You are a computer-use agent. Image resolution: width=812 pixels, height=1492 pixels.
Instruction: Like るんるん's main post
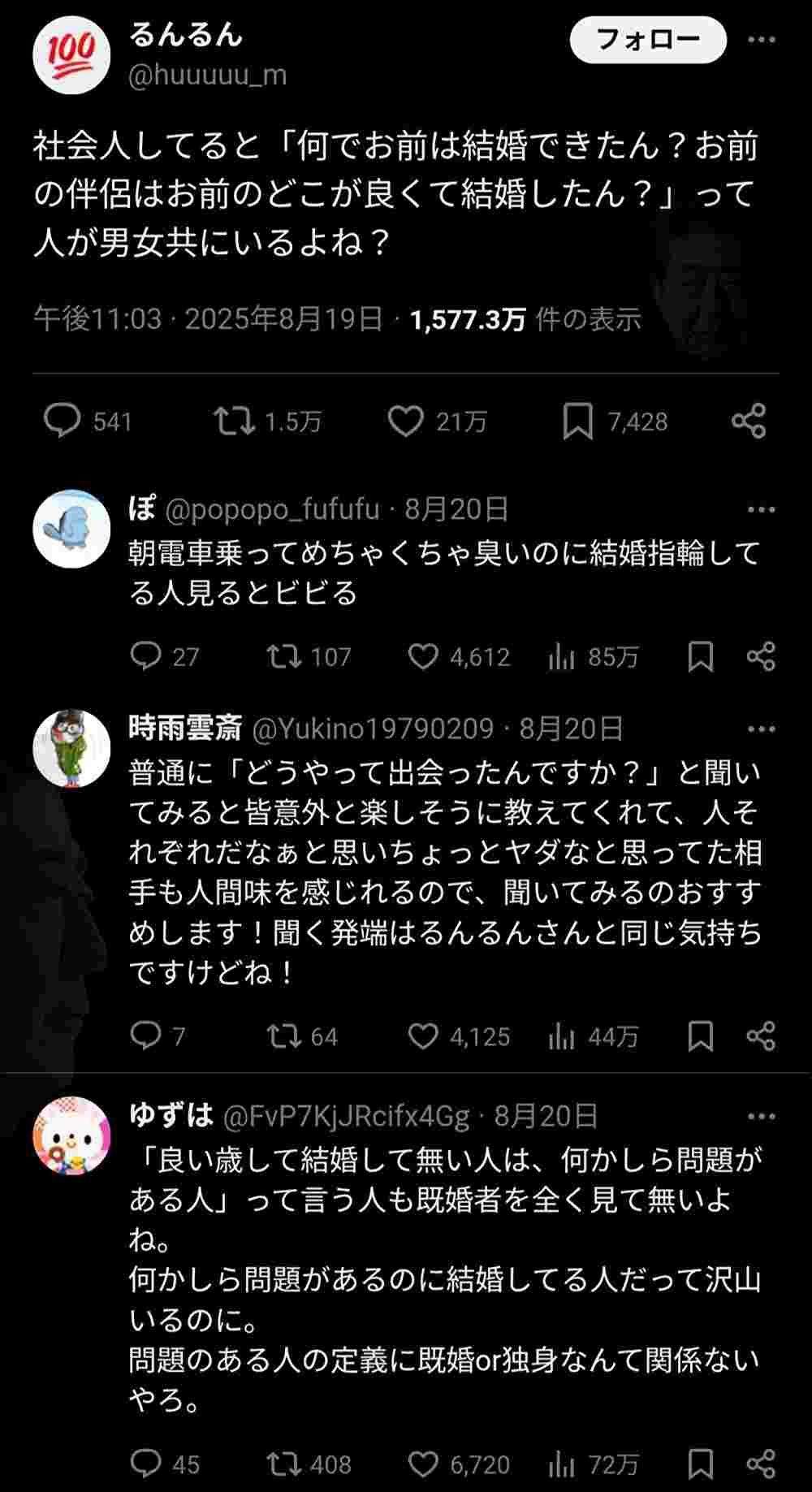coord(405,422)
